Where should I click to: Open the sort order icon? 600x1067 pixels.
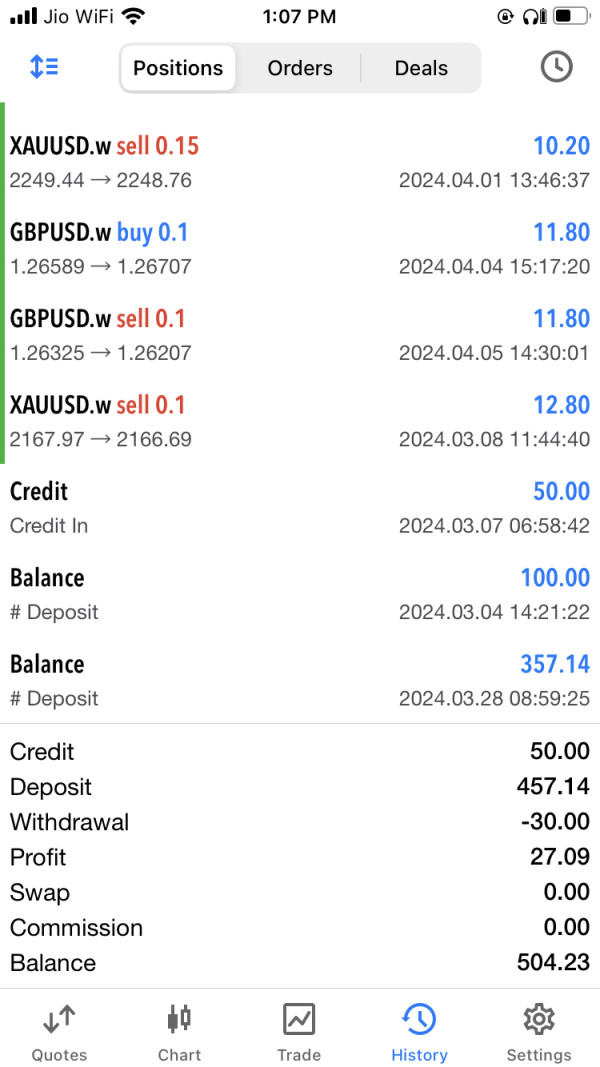click(44, 67)
